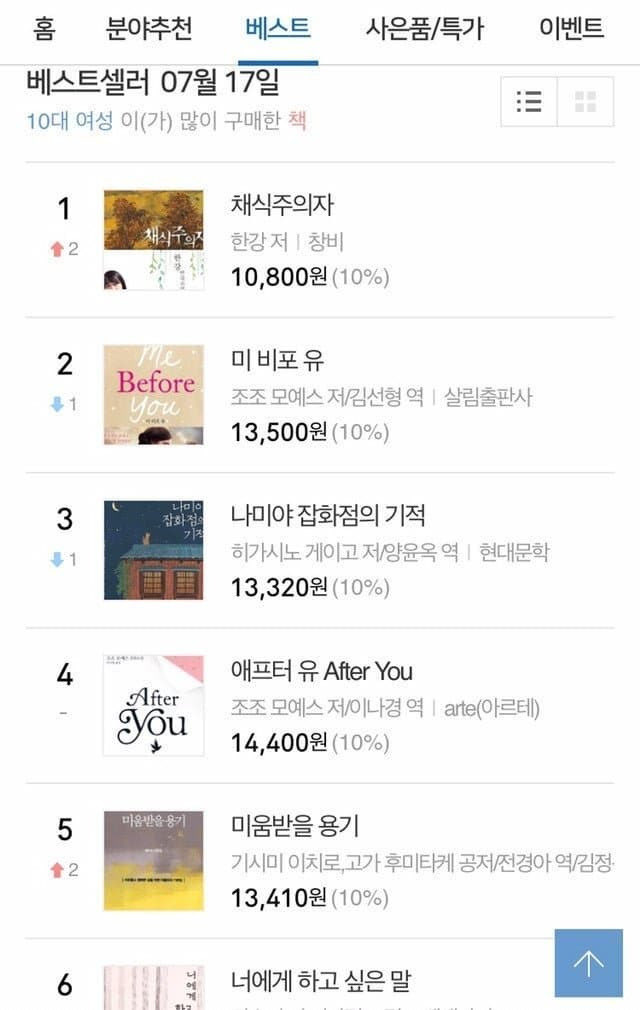This screenshot has height=1010, width=640.
Task: Switch to grid view layout
Action: click(x=585, y=101)
